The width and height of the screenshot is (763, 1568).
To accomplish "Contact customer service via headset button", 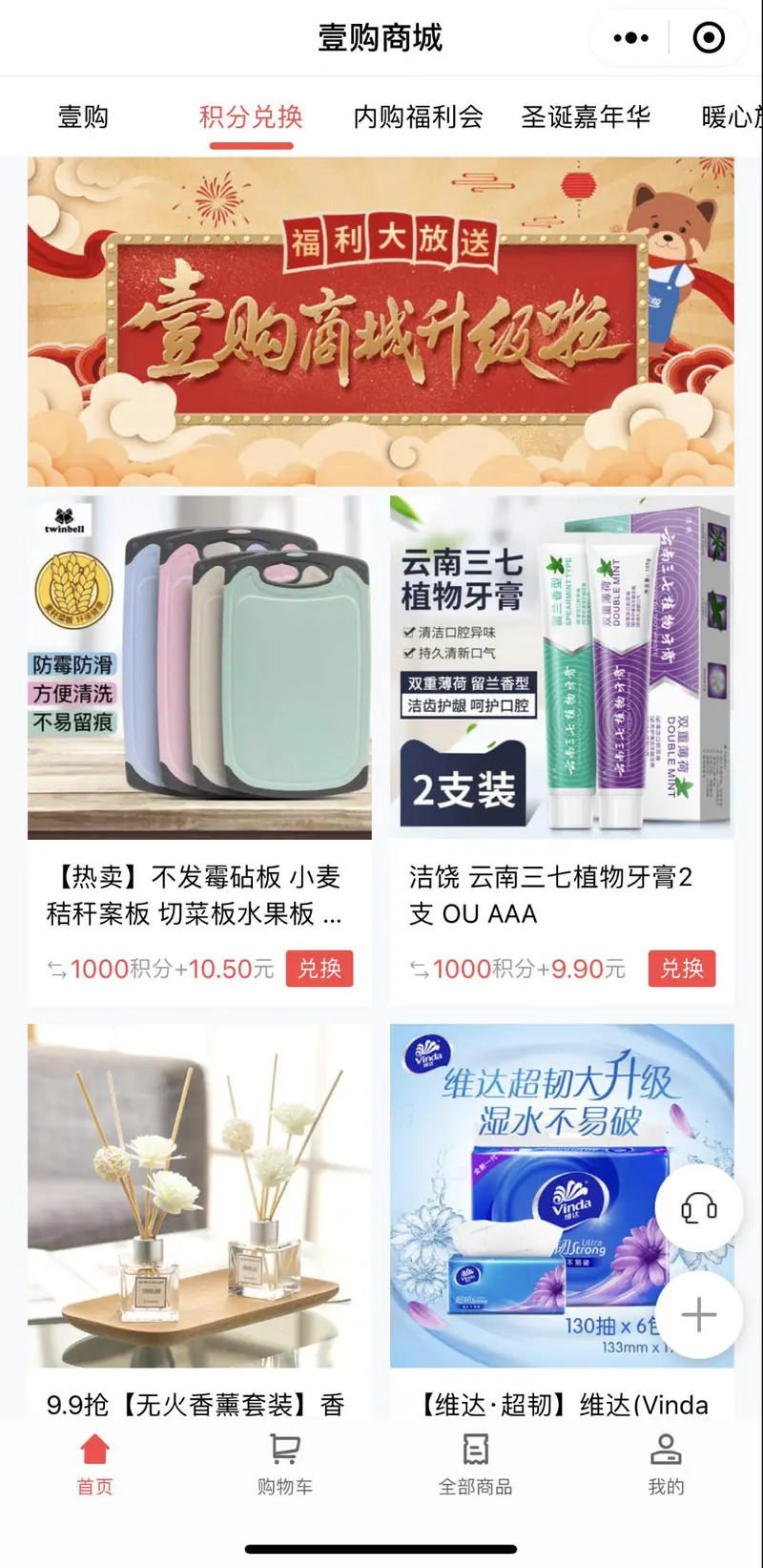I will pos(699,1209).
